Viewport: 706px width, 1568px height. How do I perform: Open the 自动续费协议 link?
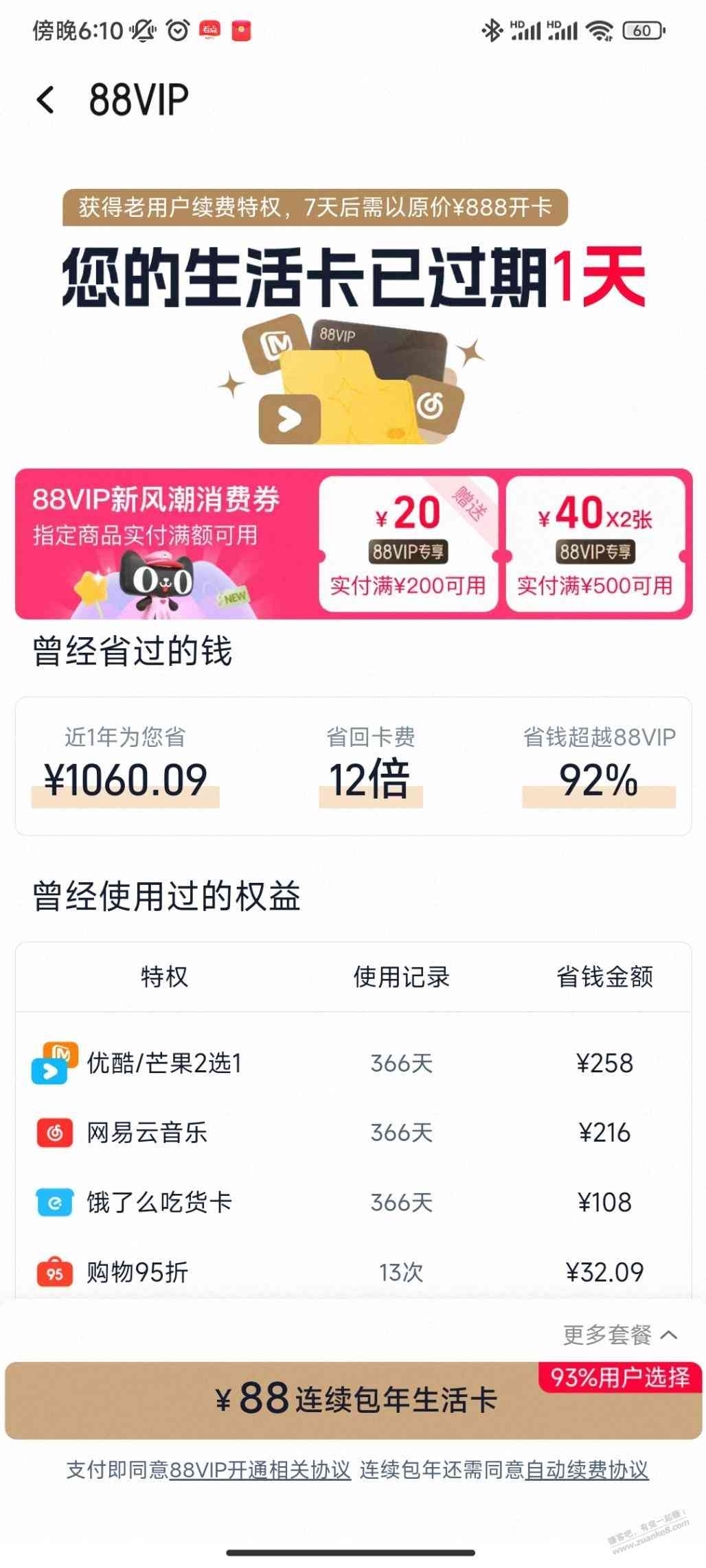[x=586, y=1470]
